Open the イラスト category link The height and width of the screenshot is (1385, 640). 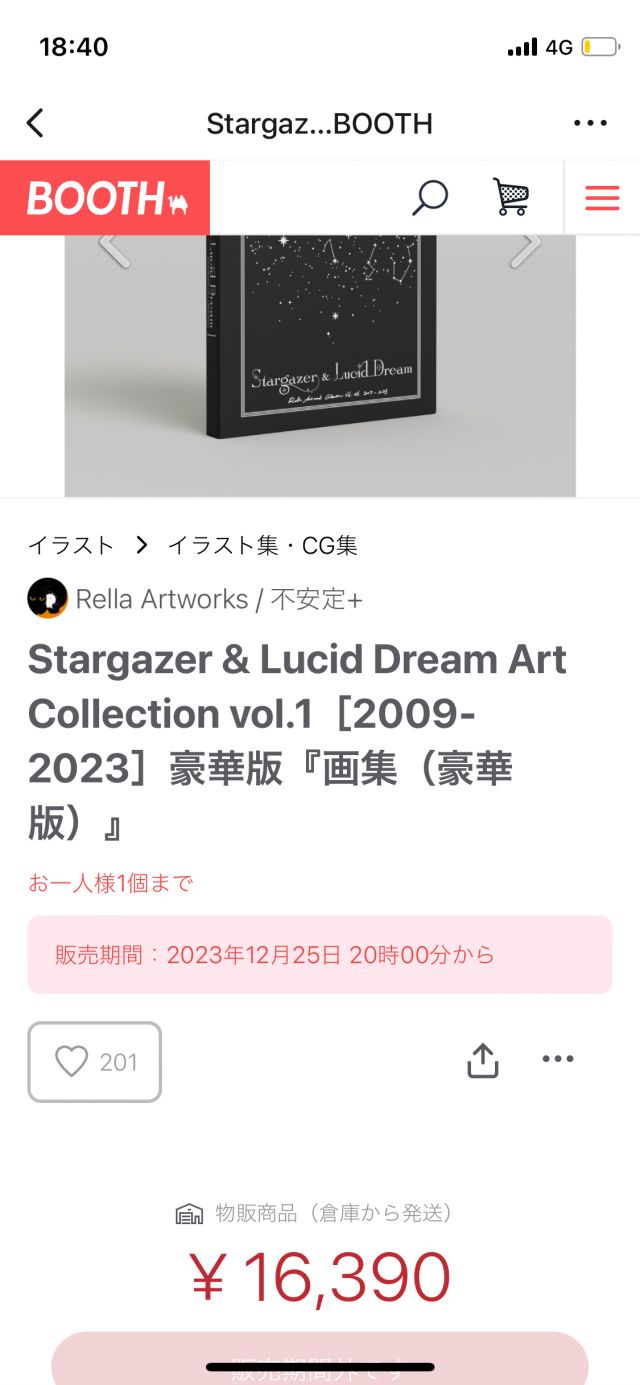[71, 545]
